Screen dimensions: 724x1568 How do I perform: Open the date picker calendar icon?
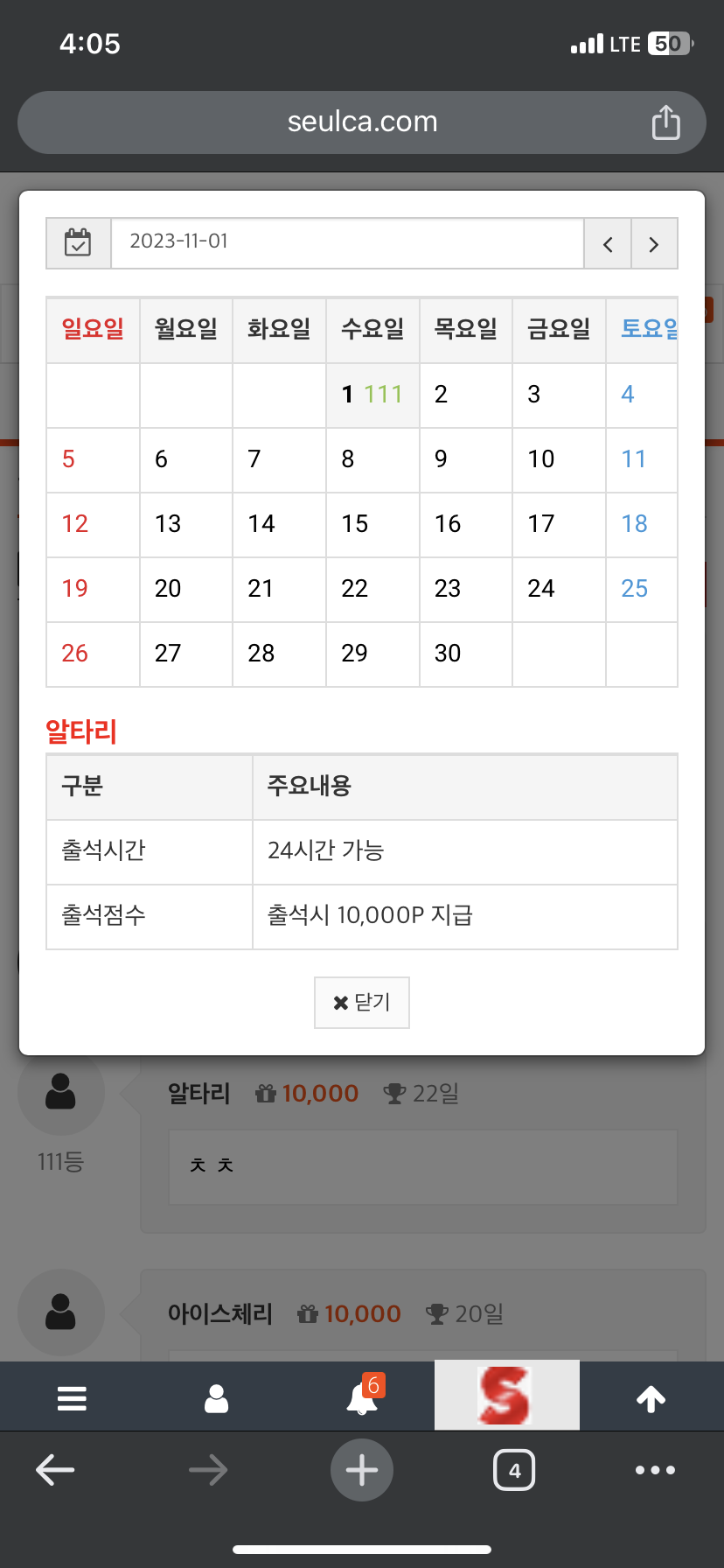pos(78,242)
